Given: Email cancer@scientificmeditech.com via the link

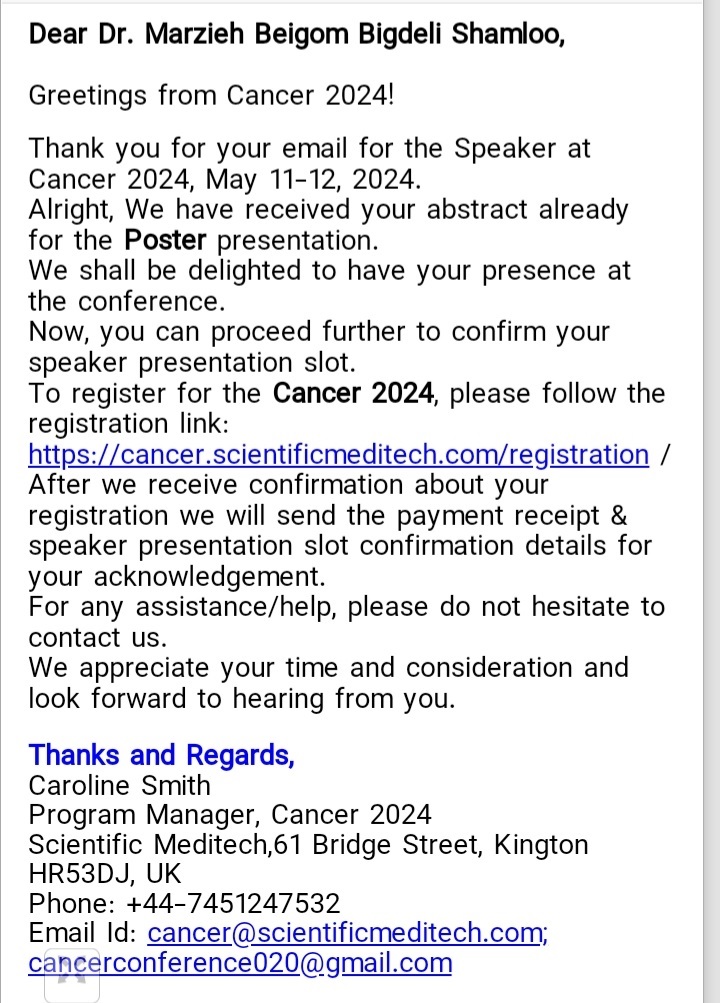Looking at the screenshot, I should [345, 933].
